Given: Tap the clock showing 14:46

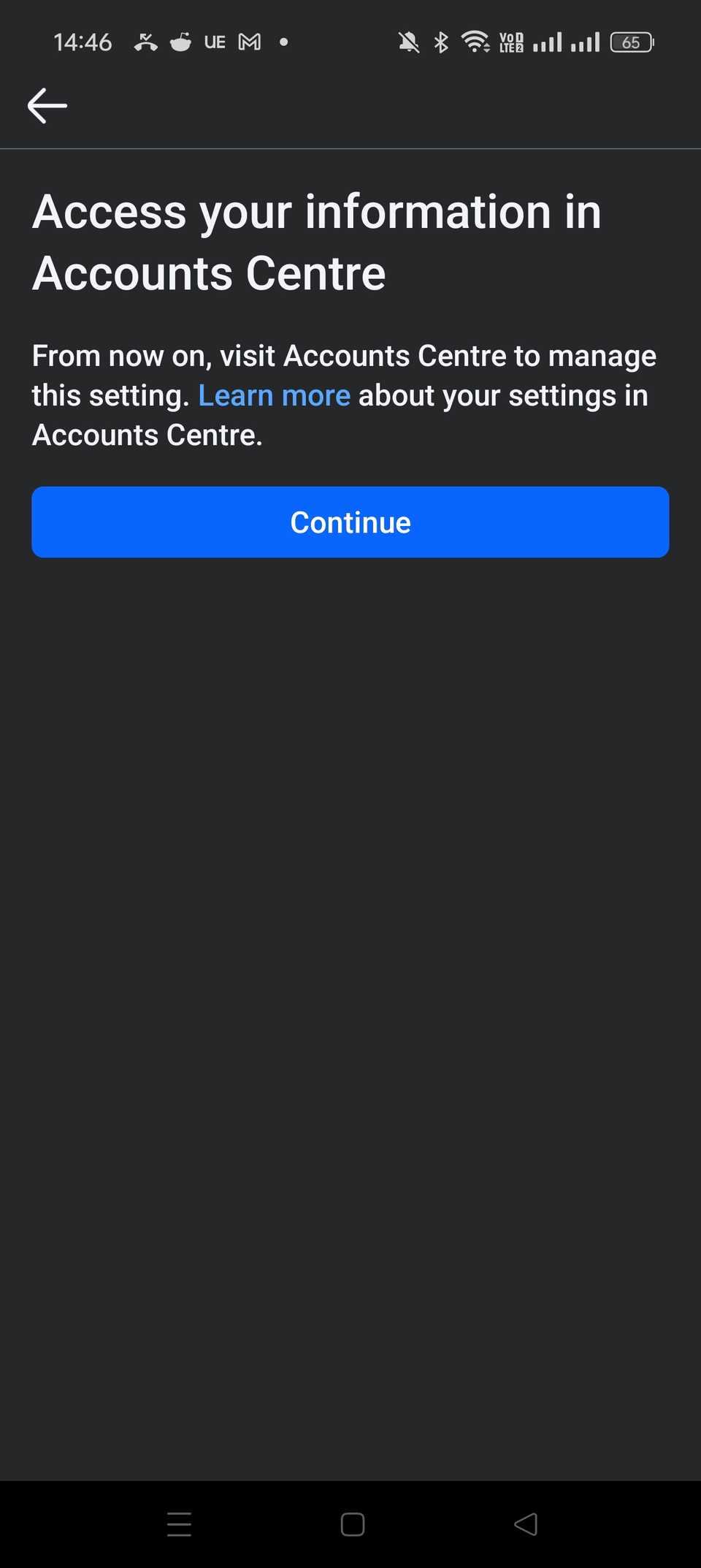Looking at the screenshot, I should 83,42.
